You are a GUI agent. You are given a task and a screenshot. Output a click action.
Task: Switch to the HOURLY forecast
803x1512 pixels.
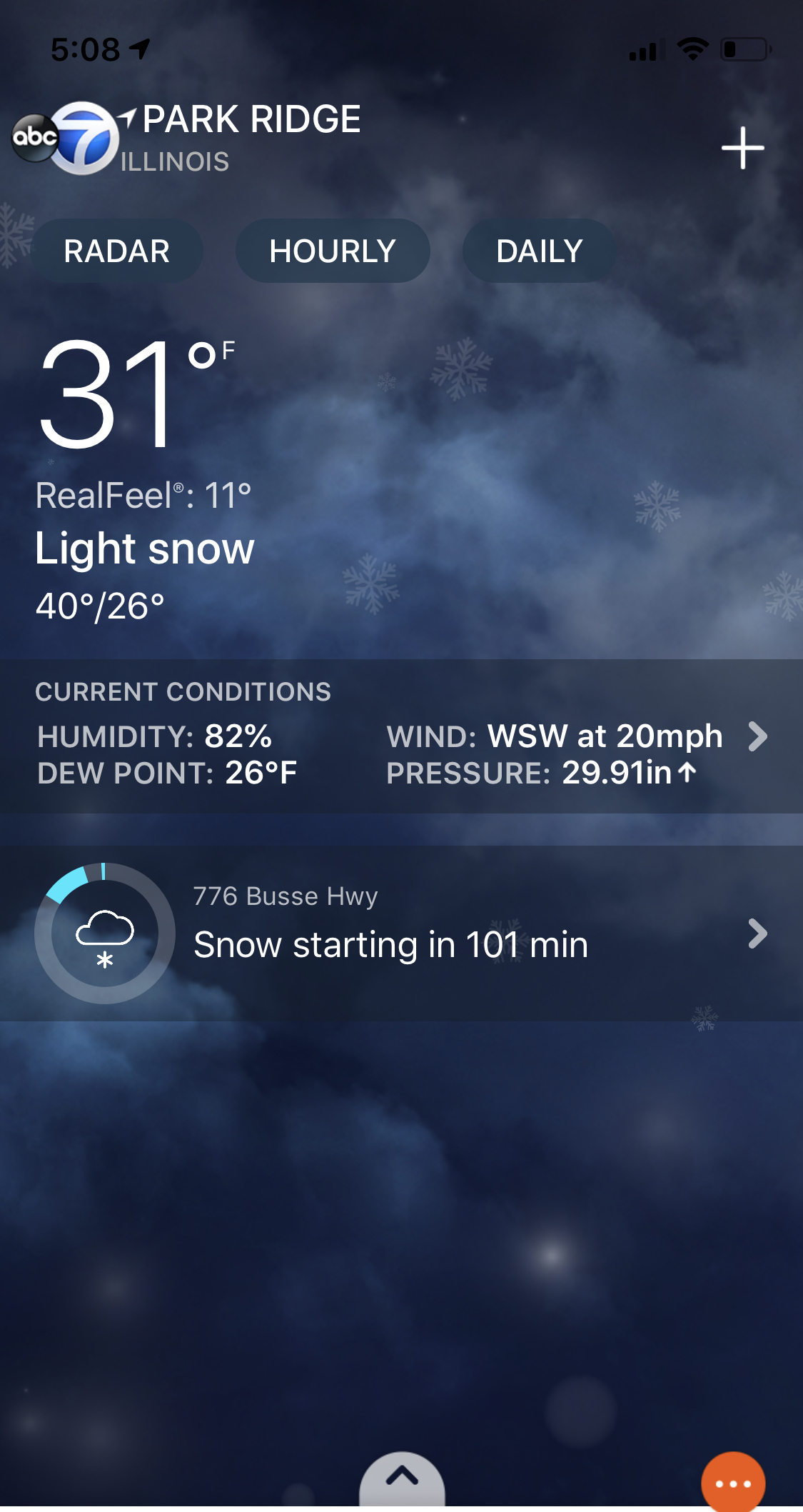(x=333, y=251)
